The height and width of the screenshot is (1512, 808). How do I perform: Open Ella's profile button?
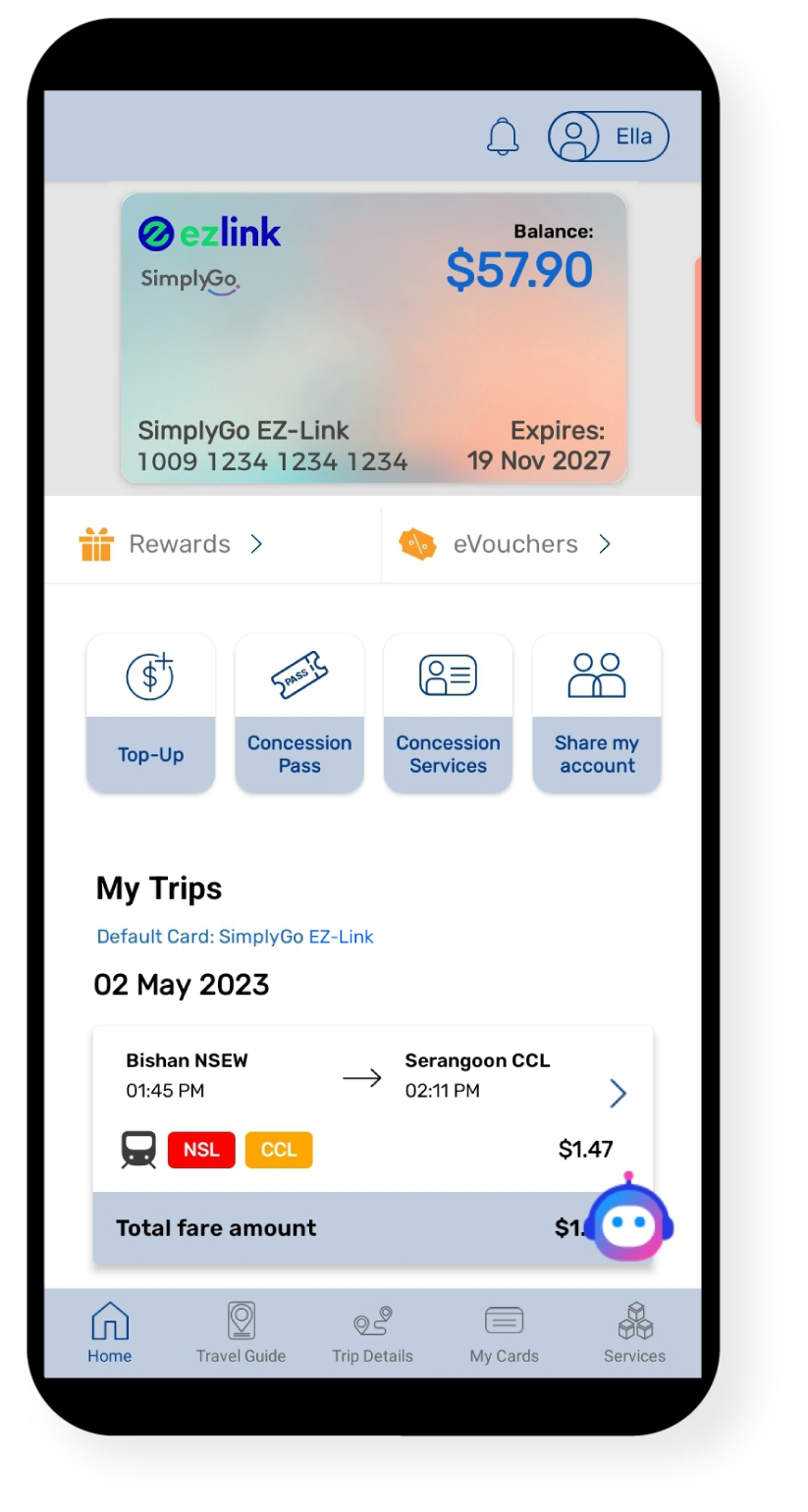[x=609, y=136]
